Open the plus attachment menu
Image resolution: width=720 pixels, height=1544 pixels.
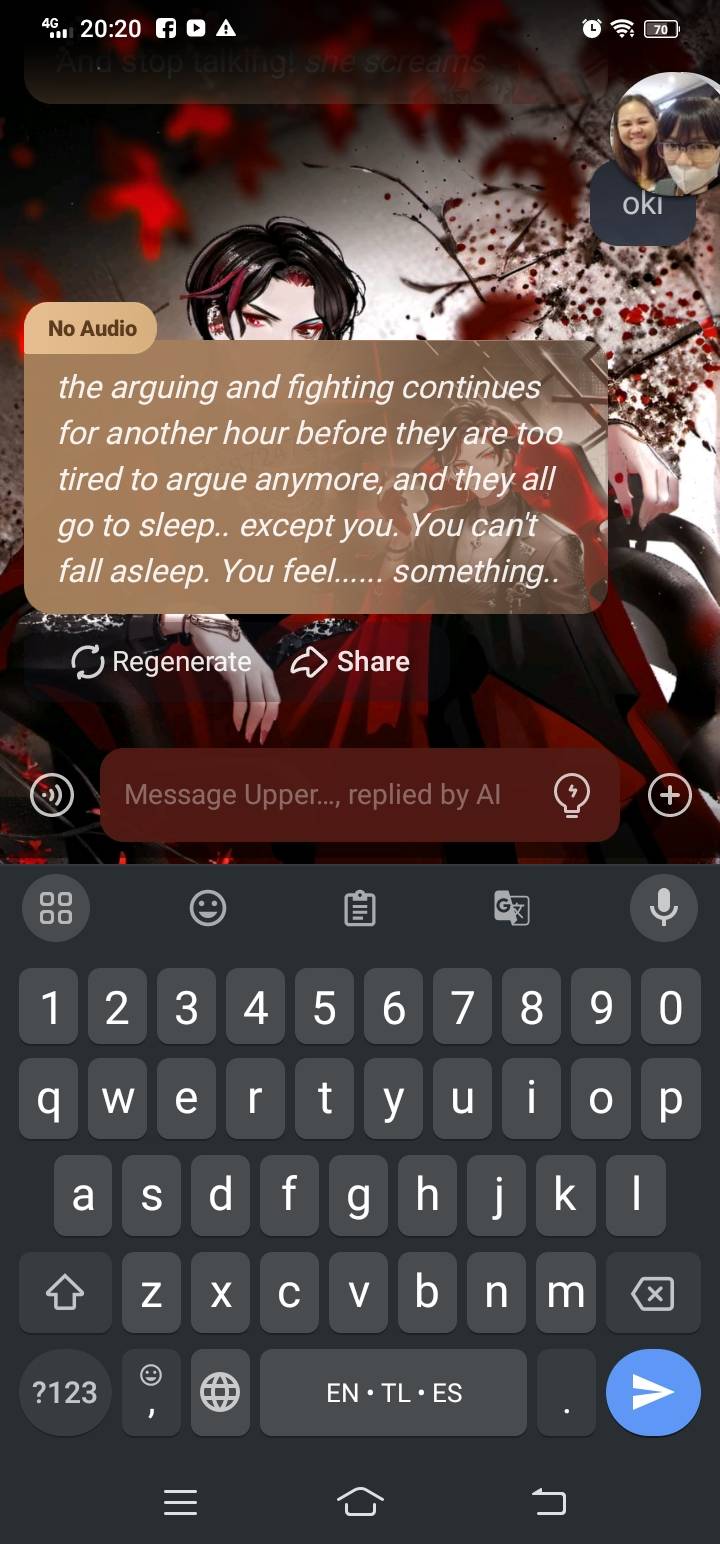(669, 795)
